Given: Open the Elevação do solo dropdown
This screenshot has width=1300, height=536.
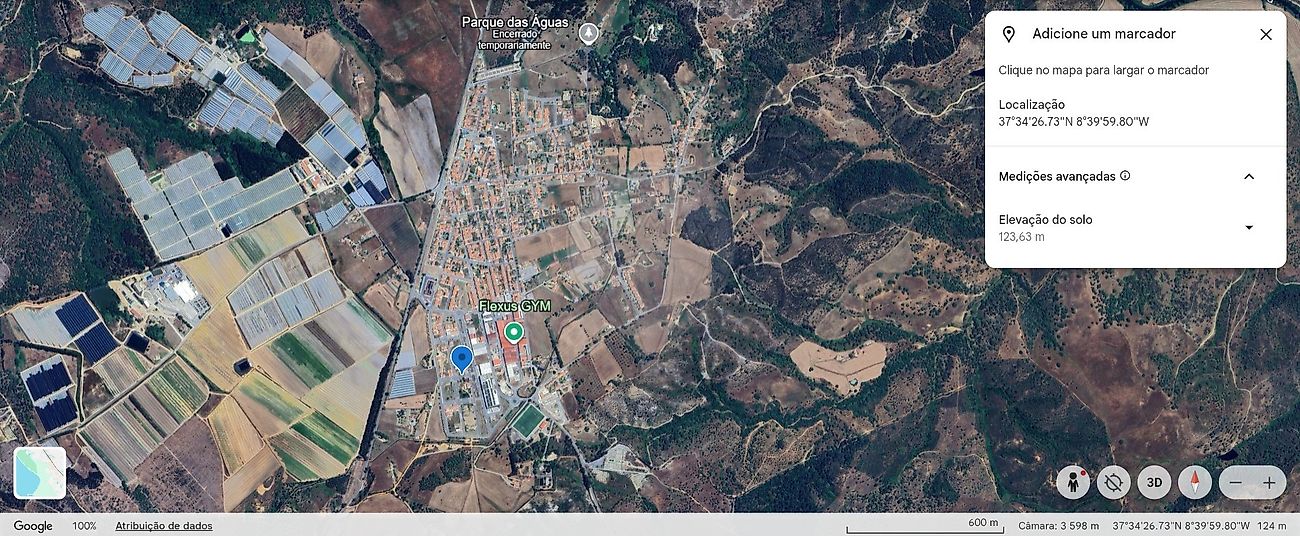Looking at the screenshot, I should click(1248, 228).
